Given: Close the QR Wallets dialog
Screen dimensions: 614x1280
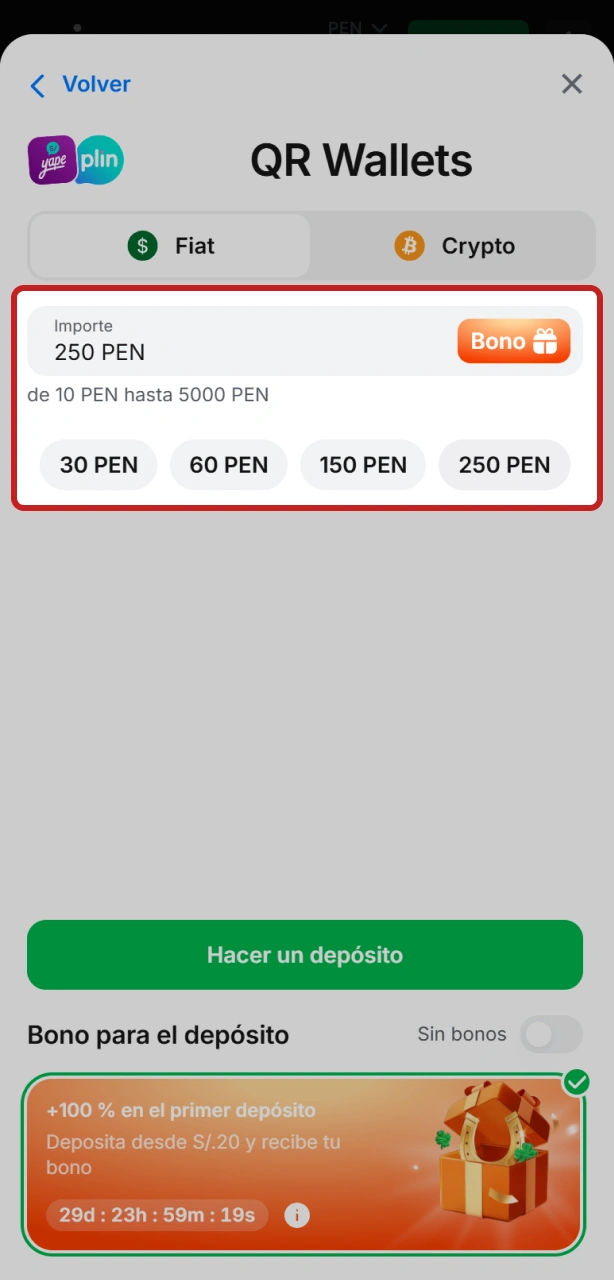Looking at the screenshot, I should pos(572,84).
